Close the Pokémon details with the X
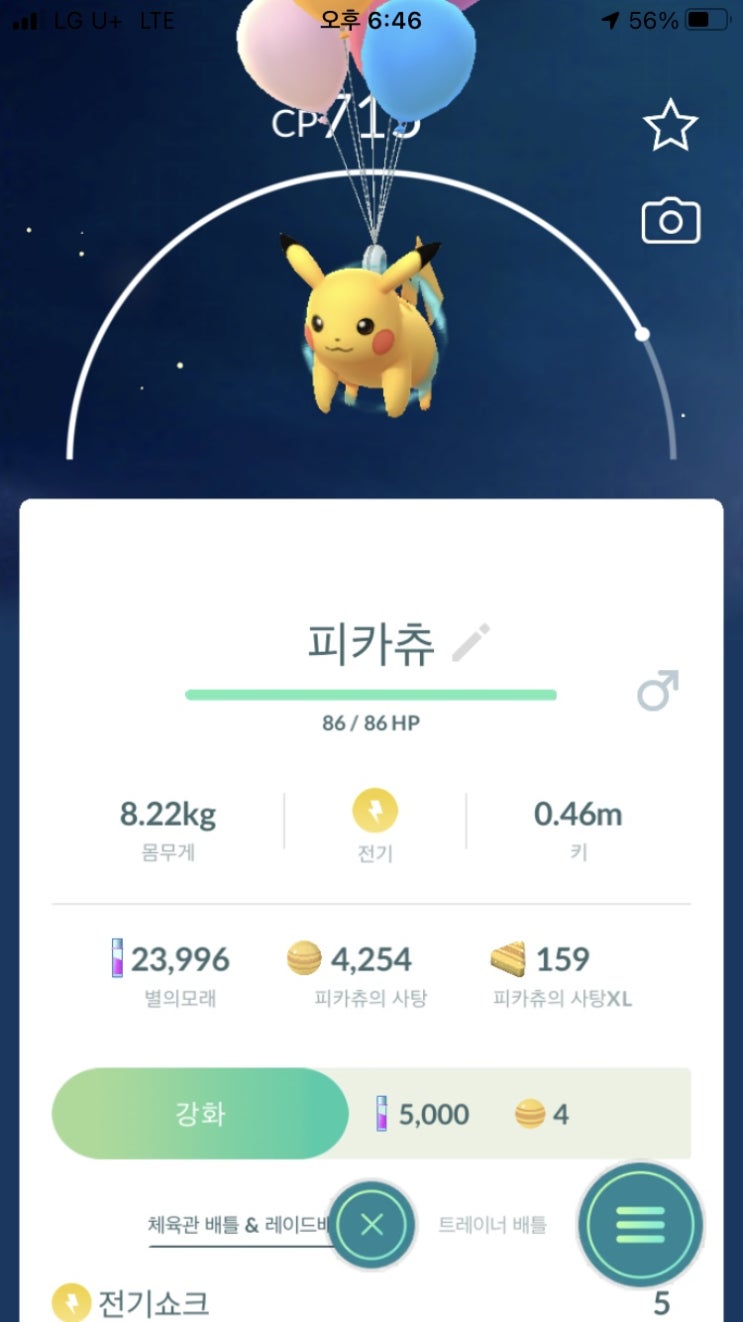This screenshot has width=743, height=1322. (x=372, y=1225)
